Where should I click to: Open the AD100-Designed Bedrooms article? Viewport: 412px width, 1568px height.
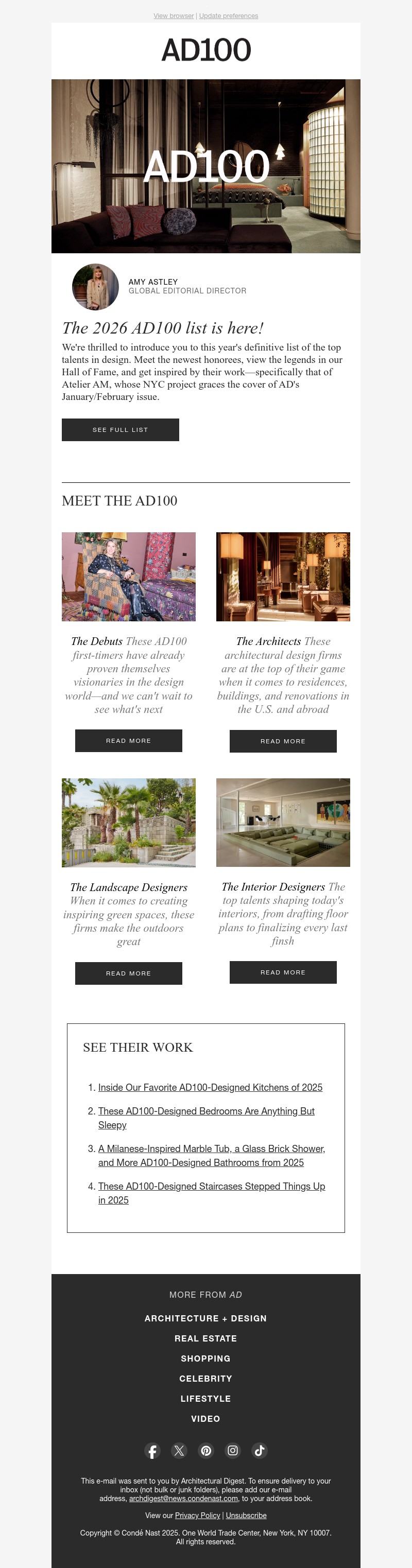coord(207,1111)
